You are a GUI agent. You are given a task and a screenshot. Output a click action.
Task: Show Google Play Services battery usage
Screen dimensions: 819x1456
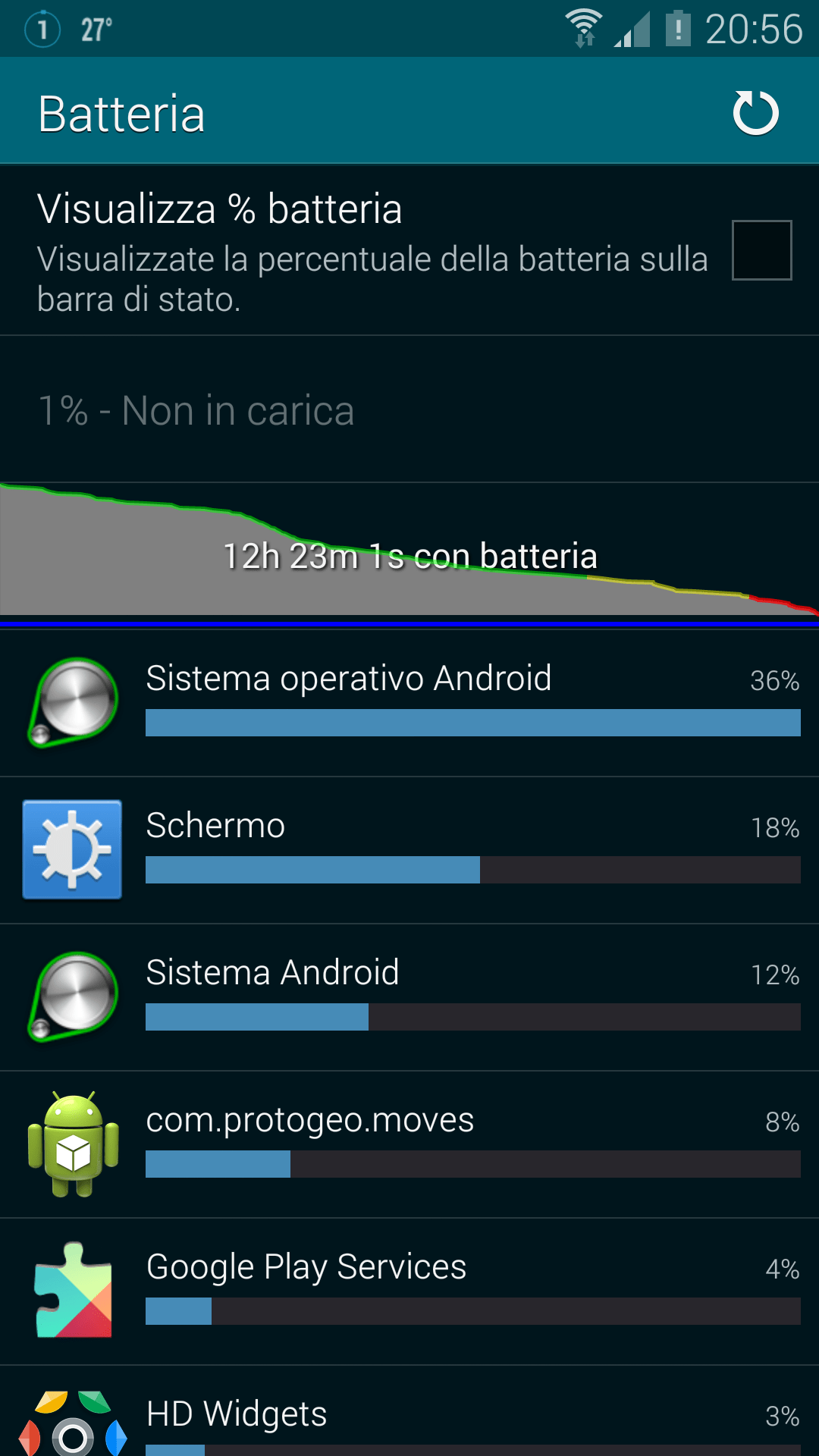coord(409,1291)
